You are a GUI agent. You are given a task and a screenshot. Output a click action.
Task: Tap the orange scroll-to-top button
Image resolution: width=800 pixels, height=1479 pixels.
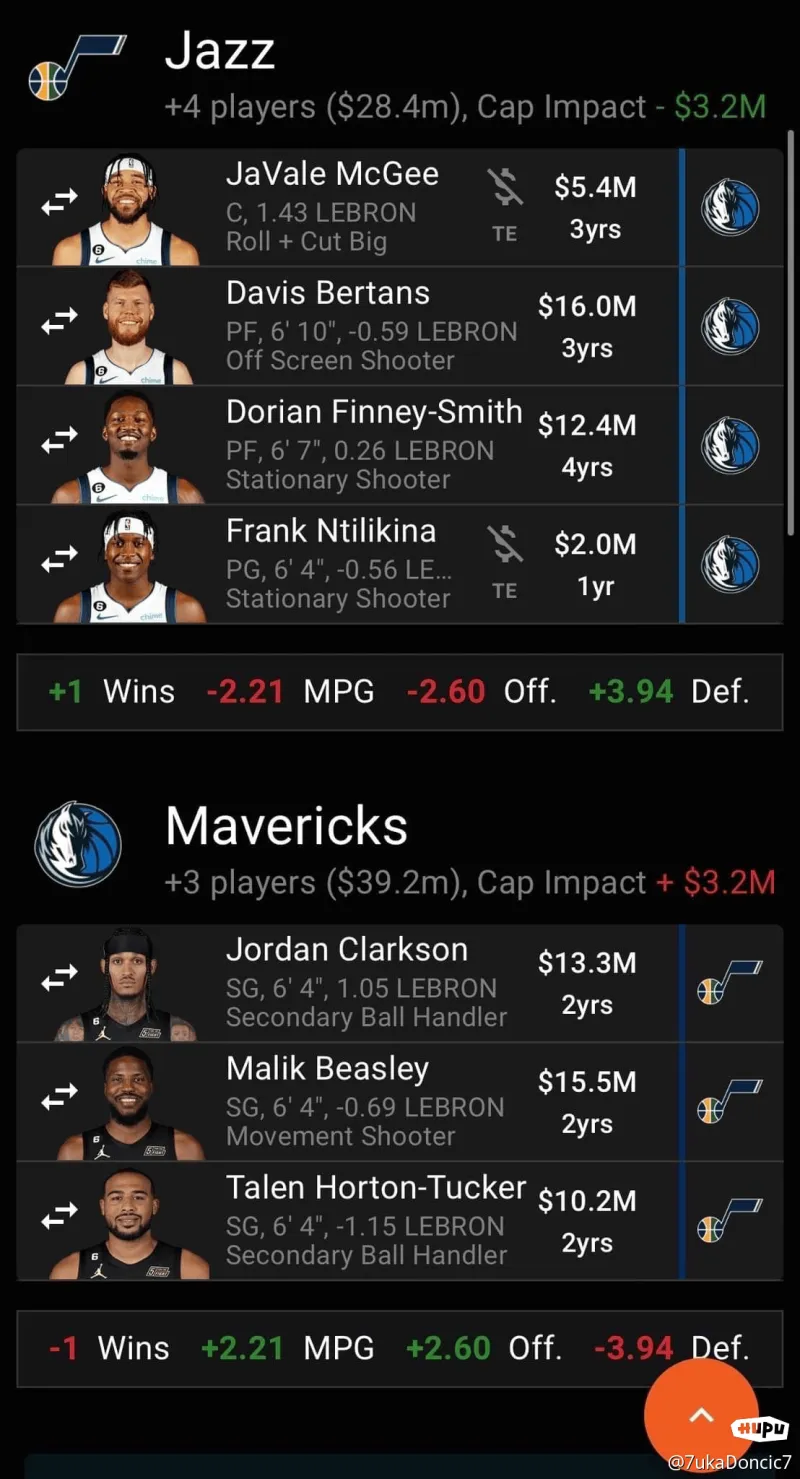(x=701, y=1415)
